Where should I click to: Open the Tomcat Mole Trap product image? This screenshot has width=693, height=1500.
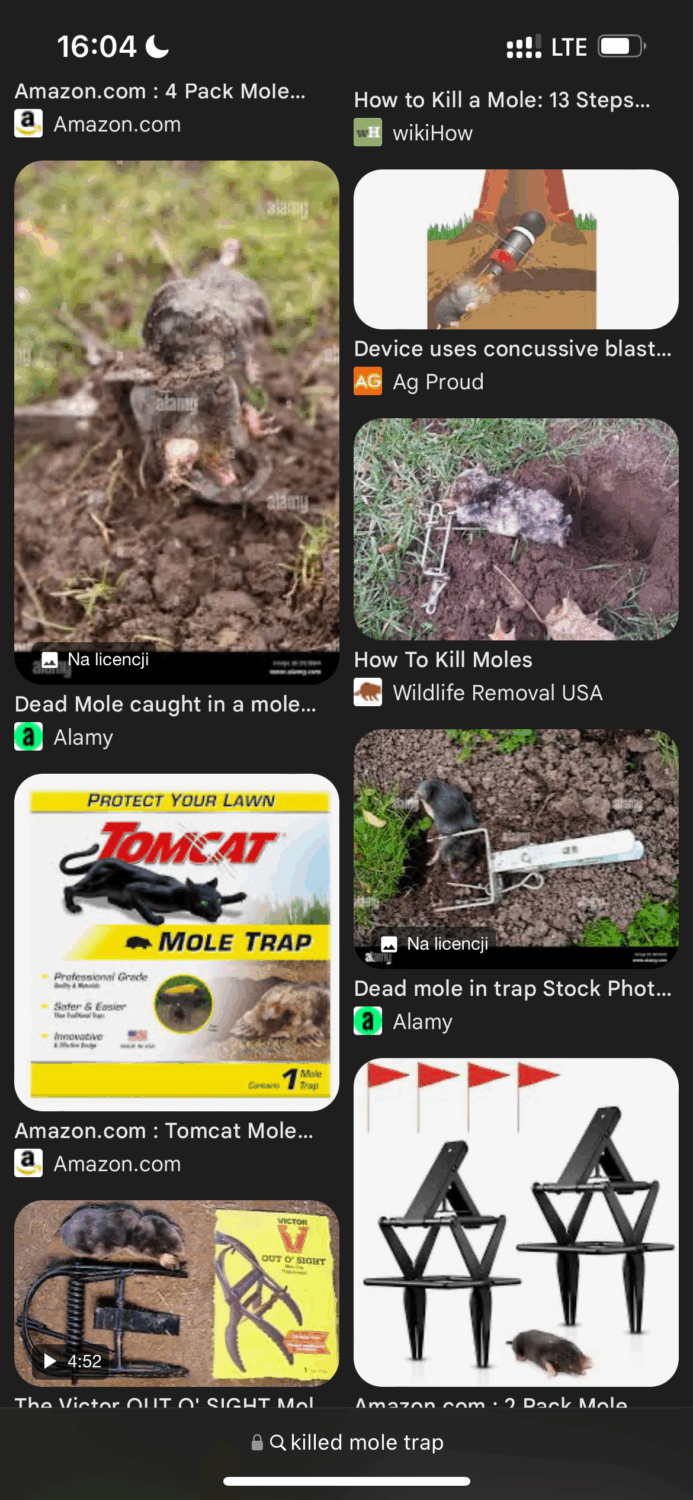coord(176,942)
